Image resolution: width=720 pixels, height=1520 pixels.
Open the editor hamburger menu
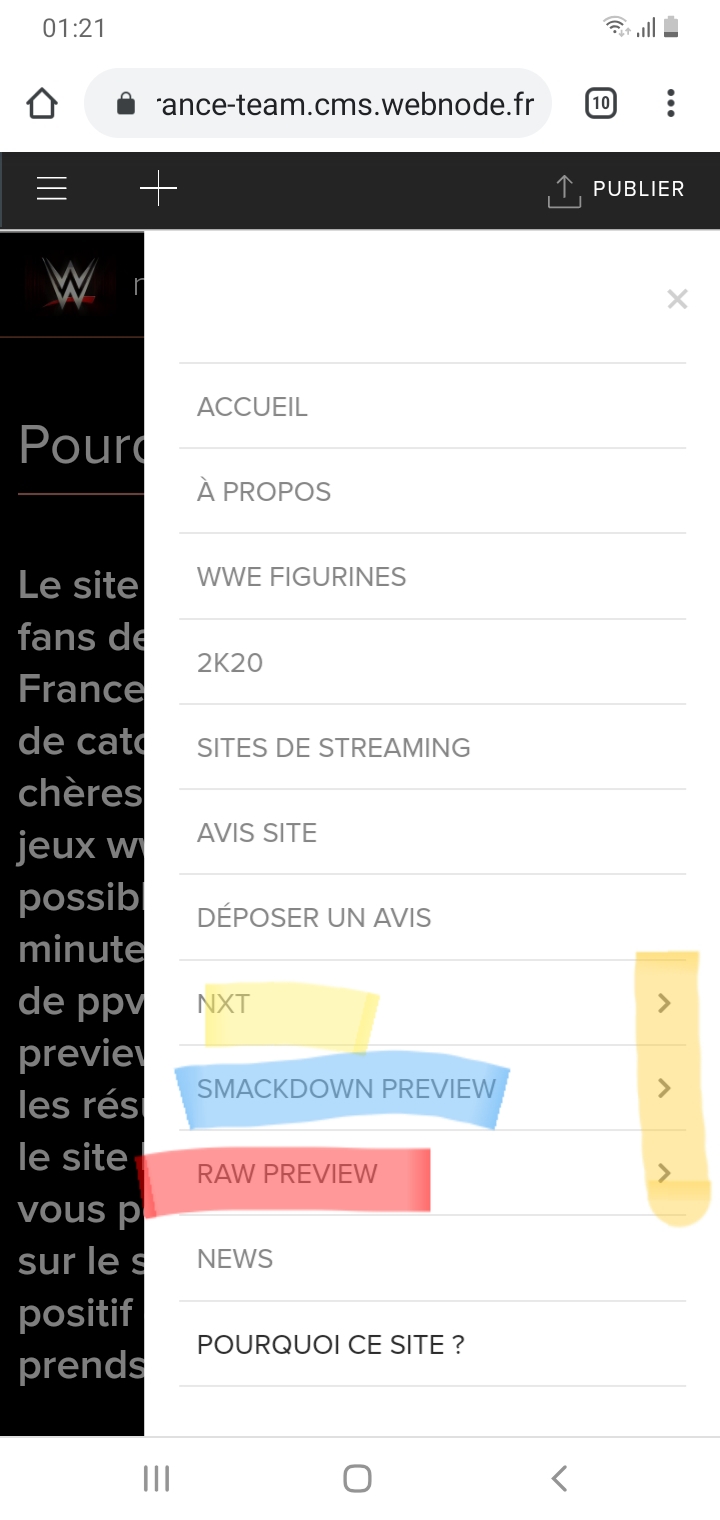click(52, 189)
